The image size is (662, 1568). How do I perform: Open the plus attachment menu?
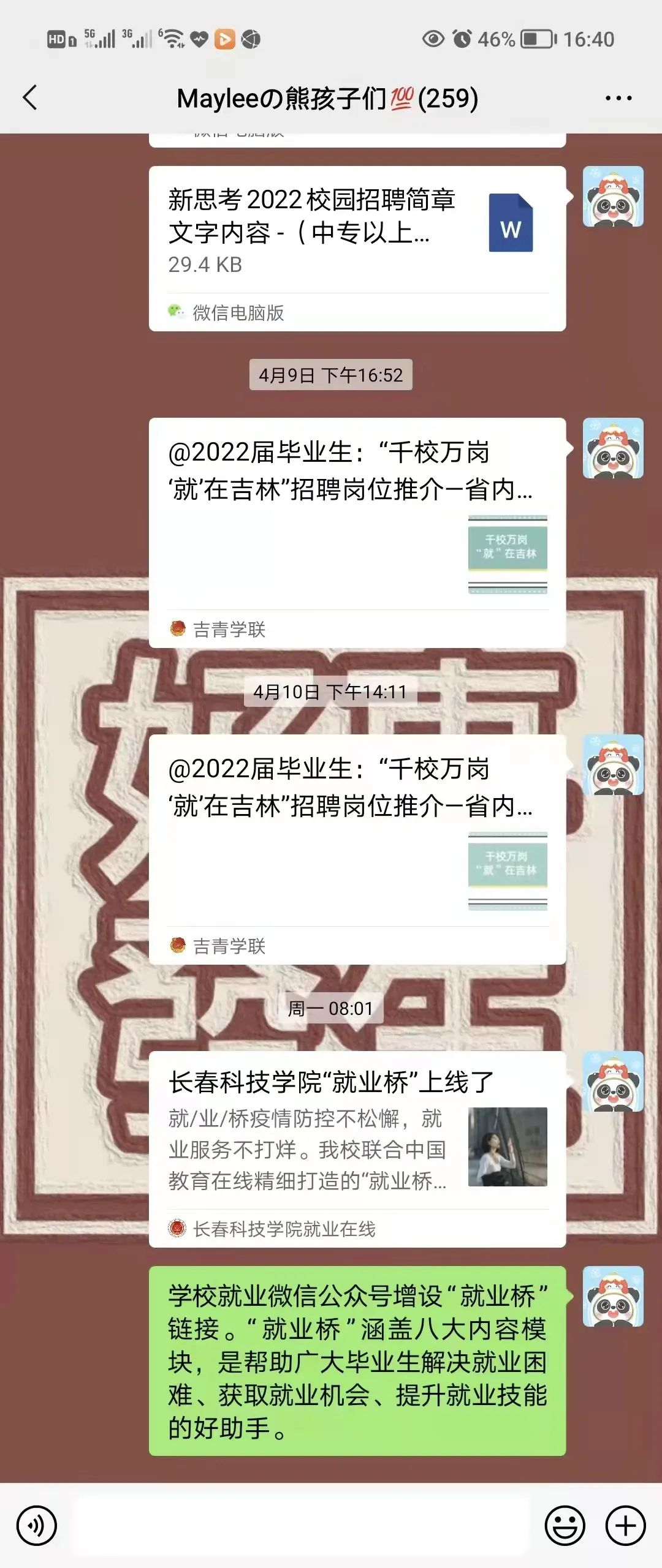tap(625, 1525)
